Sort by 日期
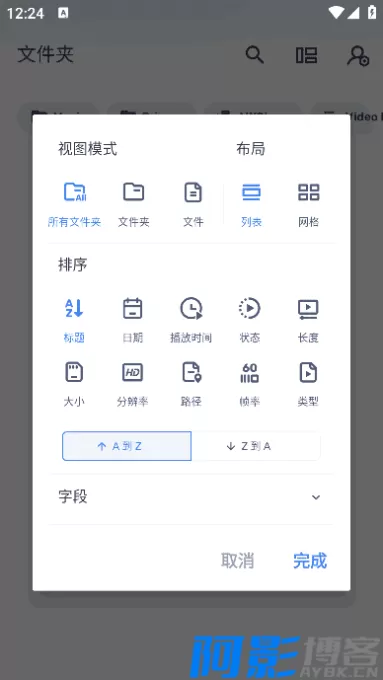 pos(133,320)
